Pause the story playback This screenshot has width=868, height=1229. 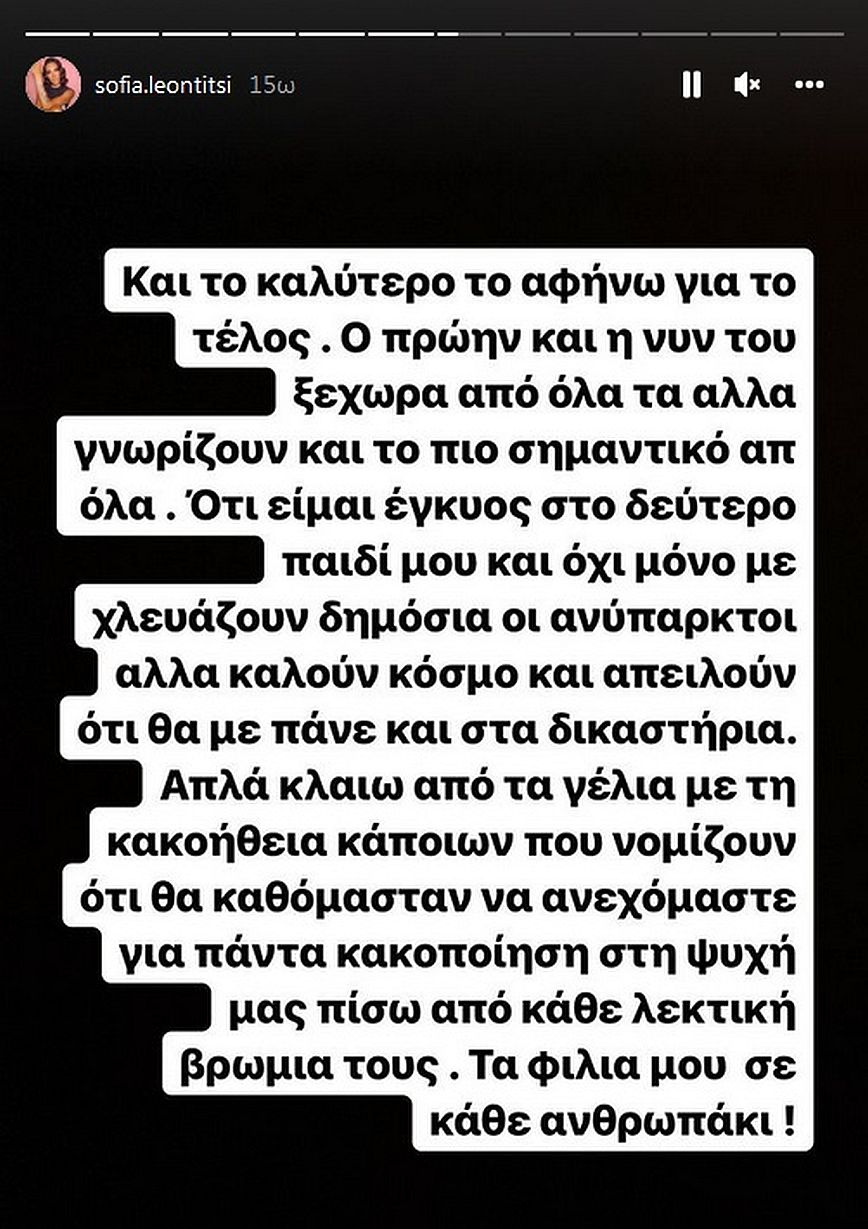click(x=691, y=85)
